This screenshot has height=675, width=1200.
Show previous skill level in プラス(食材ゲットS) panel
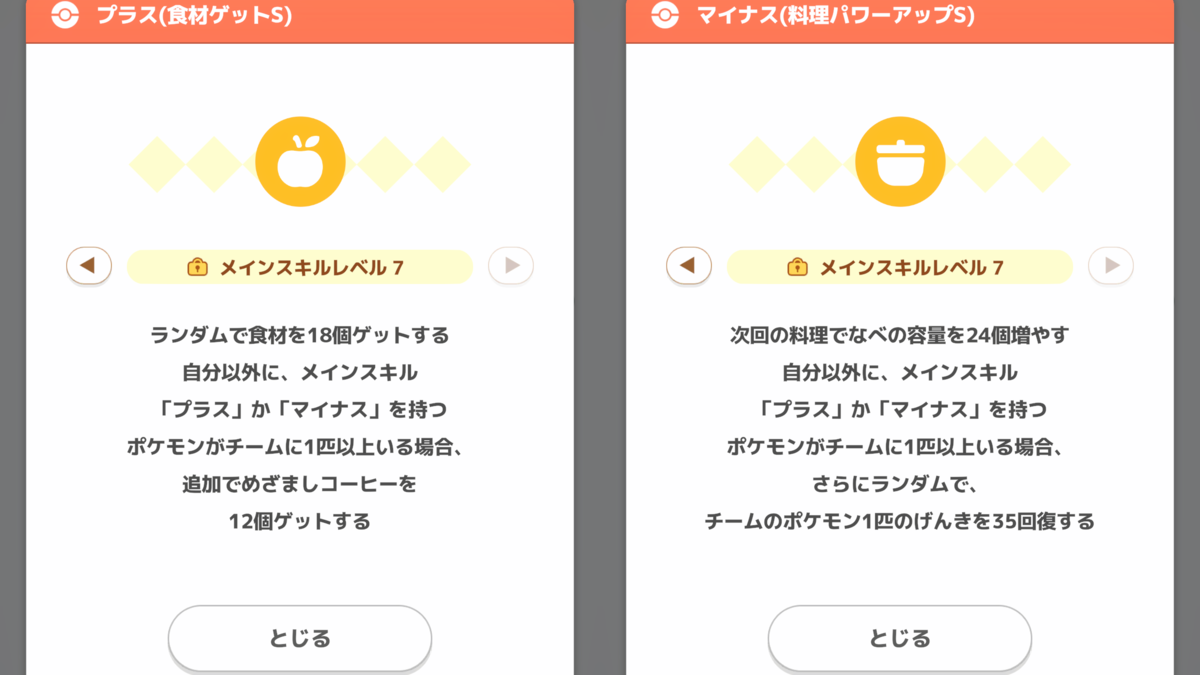pyautogui.click(x=89, y=266)
